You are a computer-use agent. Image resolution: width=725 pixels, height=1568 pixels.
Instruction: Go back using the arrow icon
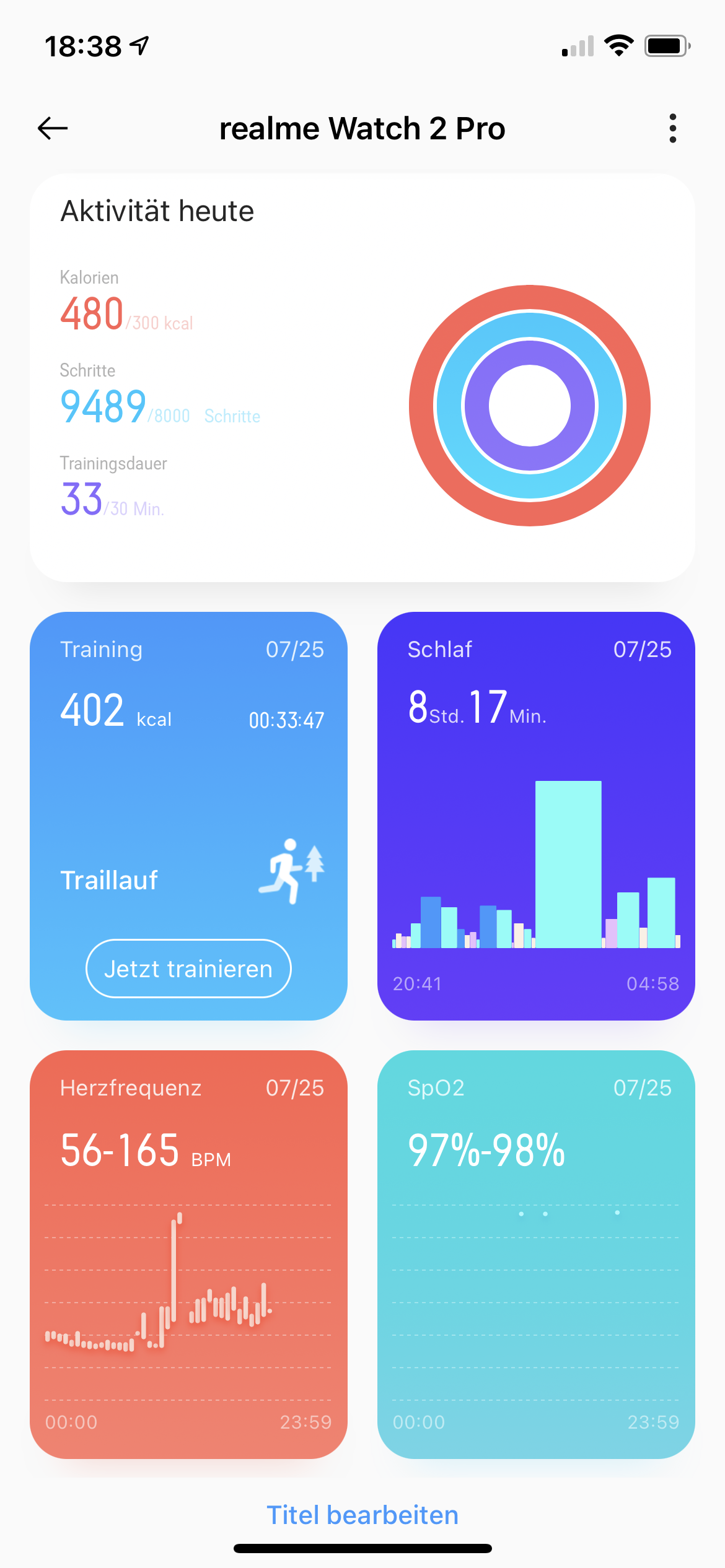pos(53,128)
